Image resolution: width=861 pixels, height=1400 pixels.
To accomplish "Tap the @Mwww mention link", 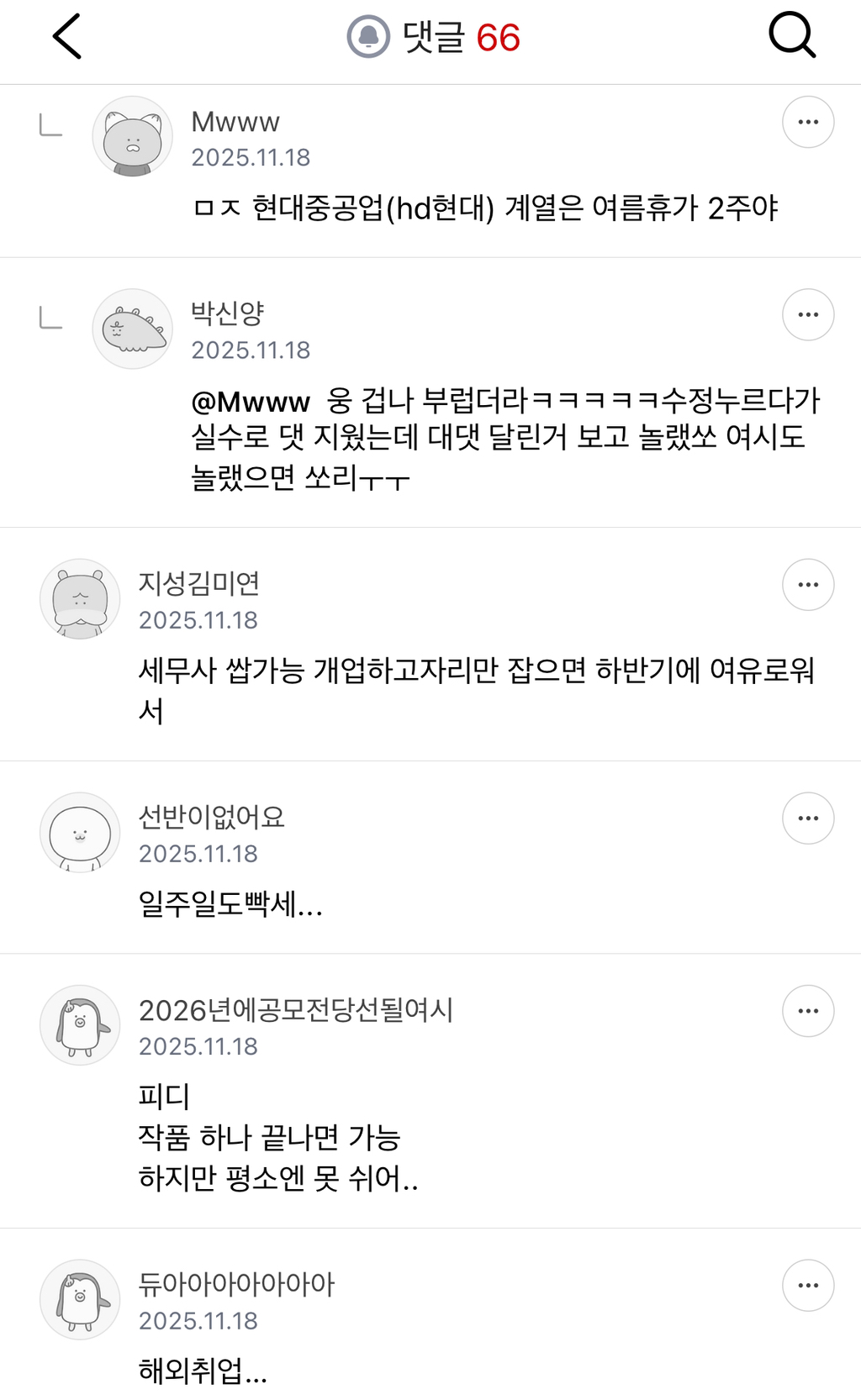I will (244, 403).
